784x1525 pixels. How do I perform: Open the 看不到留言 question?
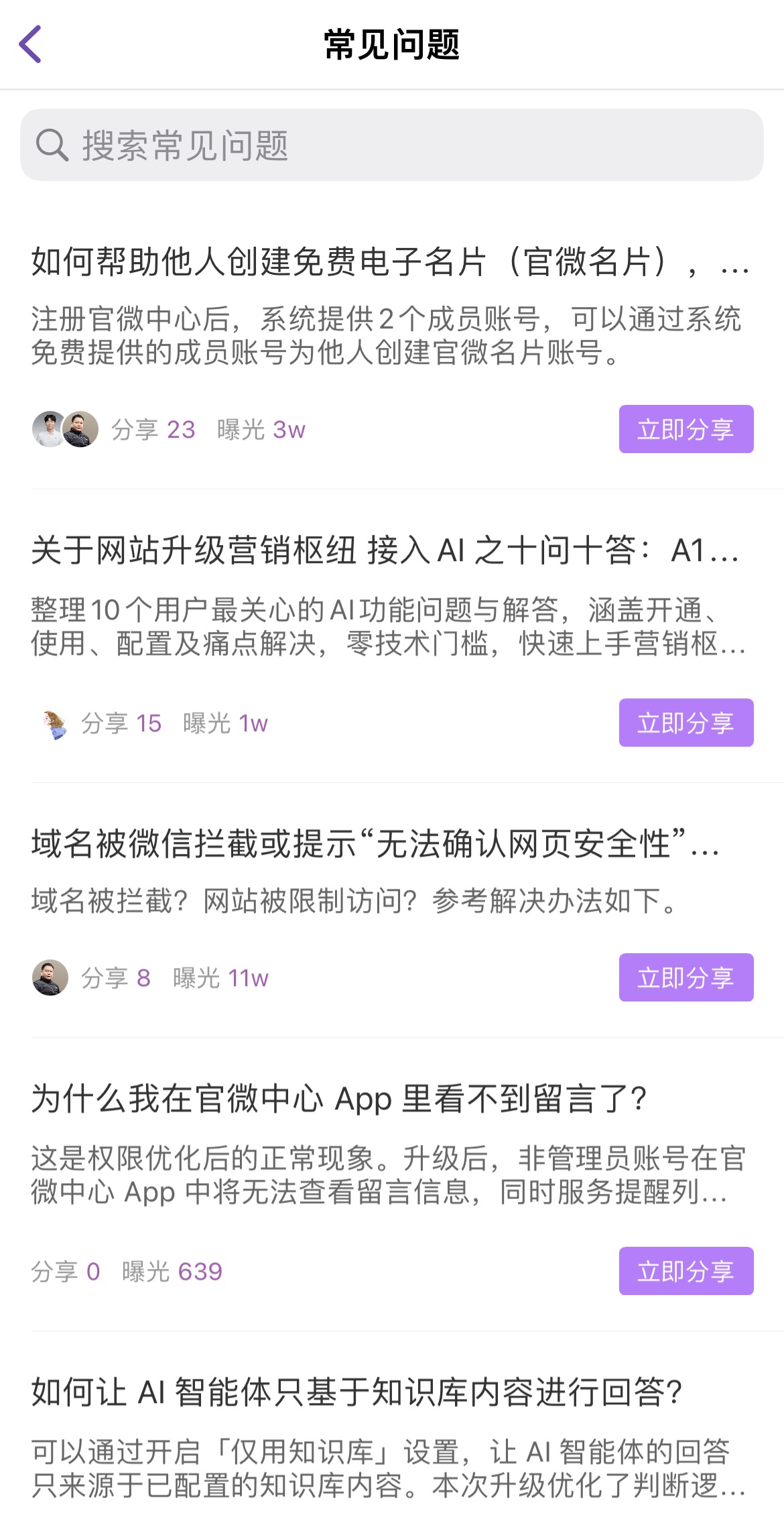click(338, 1099)
